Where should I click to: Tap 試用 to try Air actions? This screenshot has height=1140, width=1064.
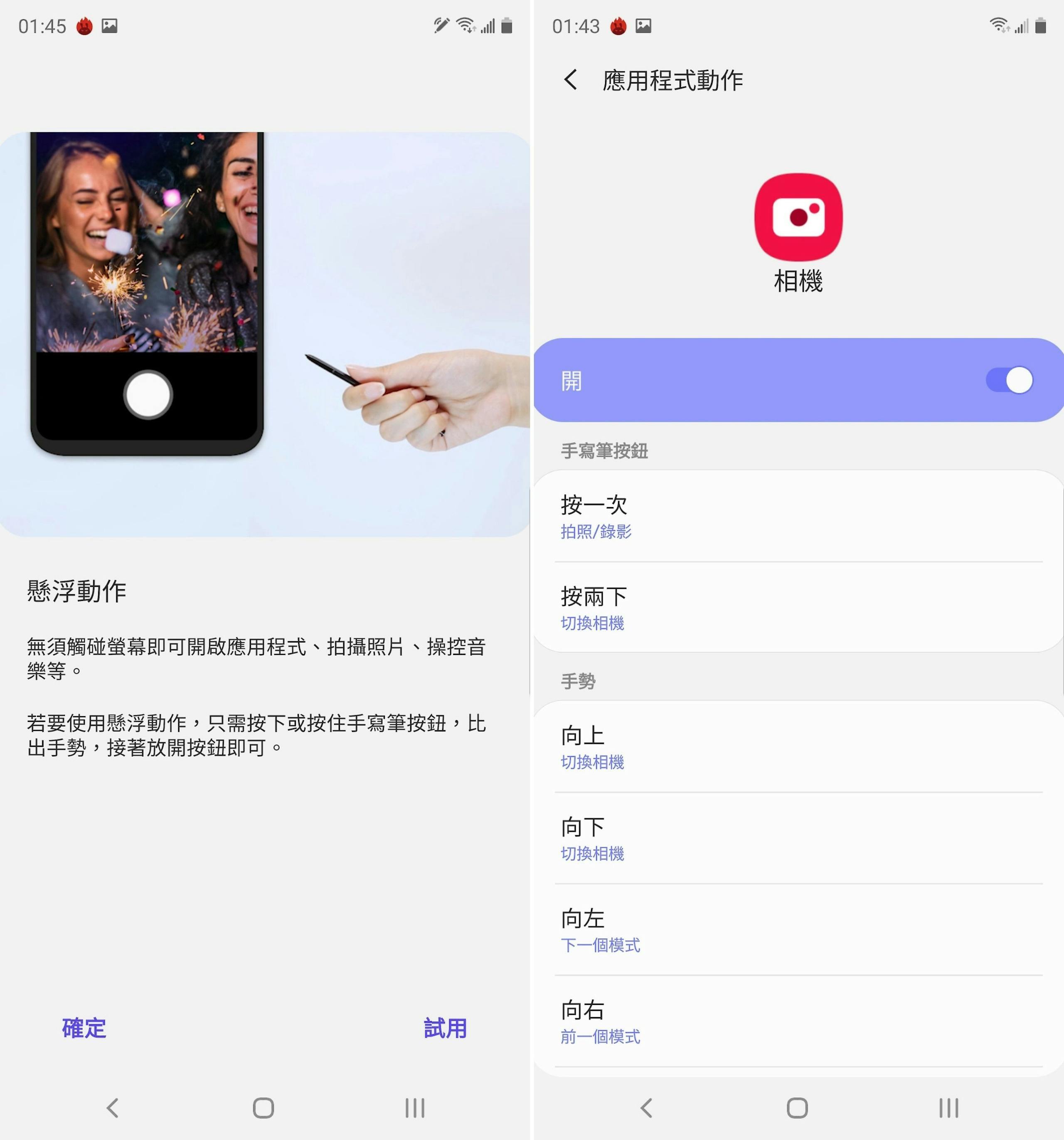pyautogui.click(x=445, y=1028)
